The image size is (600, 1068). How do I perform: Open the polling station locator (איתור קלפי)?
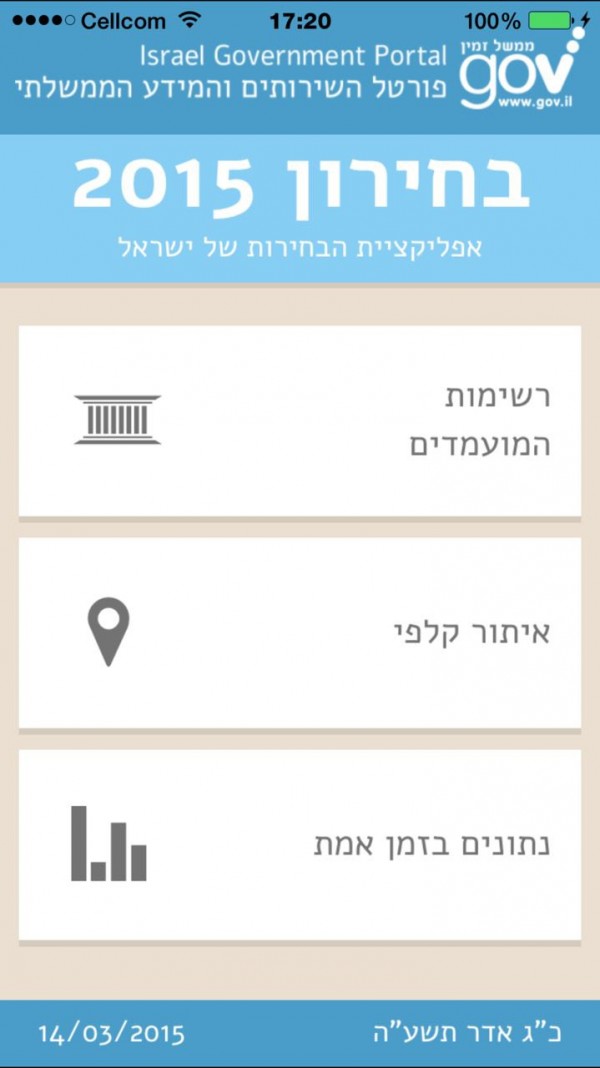click(300, 632)
